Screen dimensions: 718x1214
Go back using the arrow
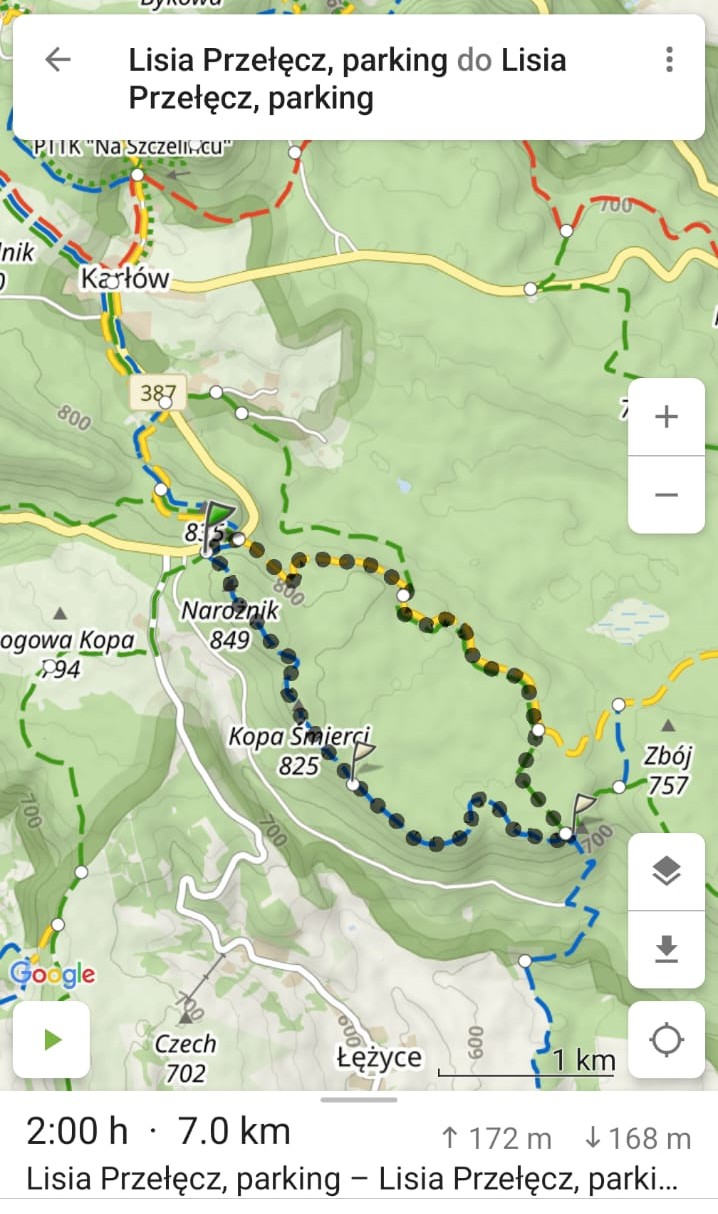(58, 60)
